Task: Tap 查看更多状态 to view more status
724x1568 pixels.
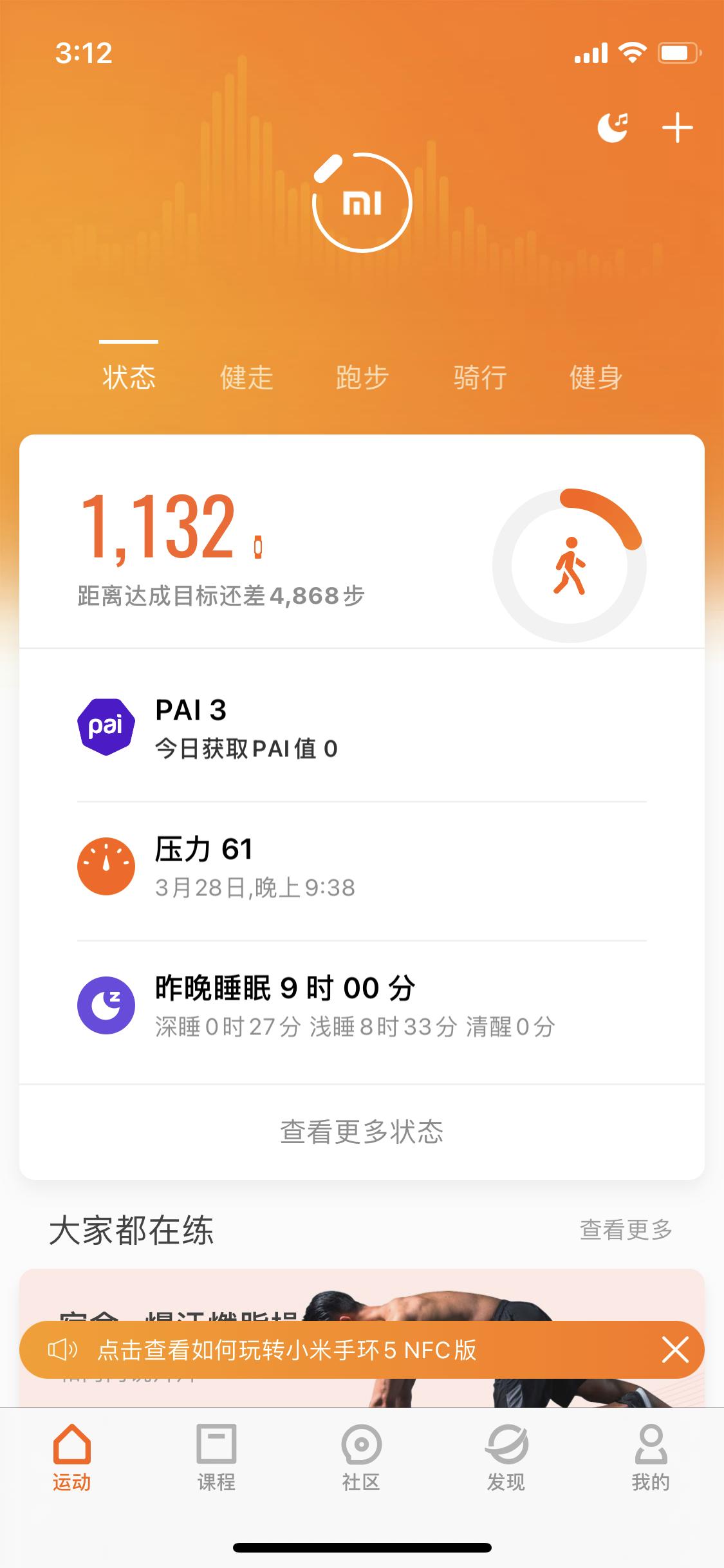Action: click(362, 1132)
